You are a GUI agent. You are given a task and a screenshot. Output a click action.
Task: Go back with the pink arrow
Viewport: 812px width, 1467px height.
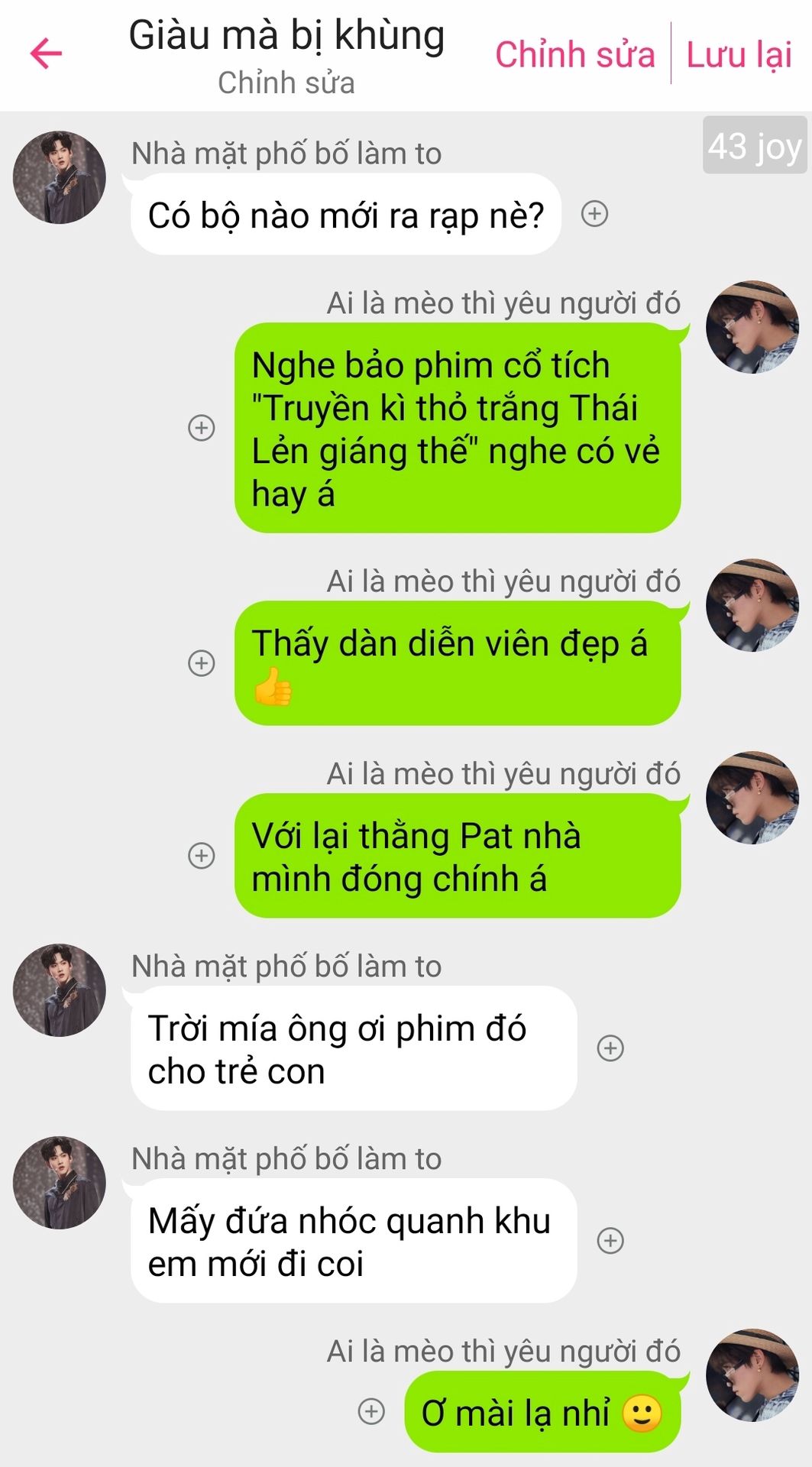click(x=46, y=53)
